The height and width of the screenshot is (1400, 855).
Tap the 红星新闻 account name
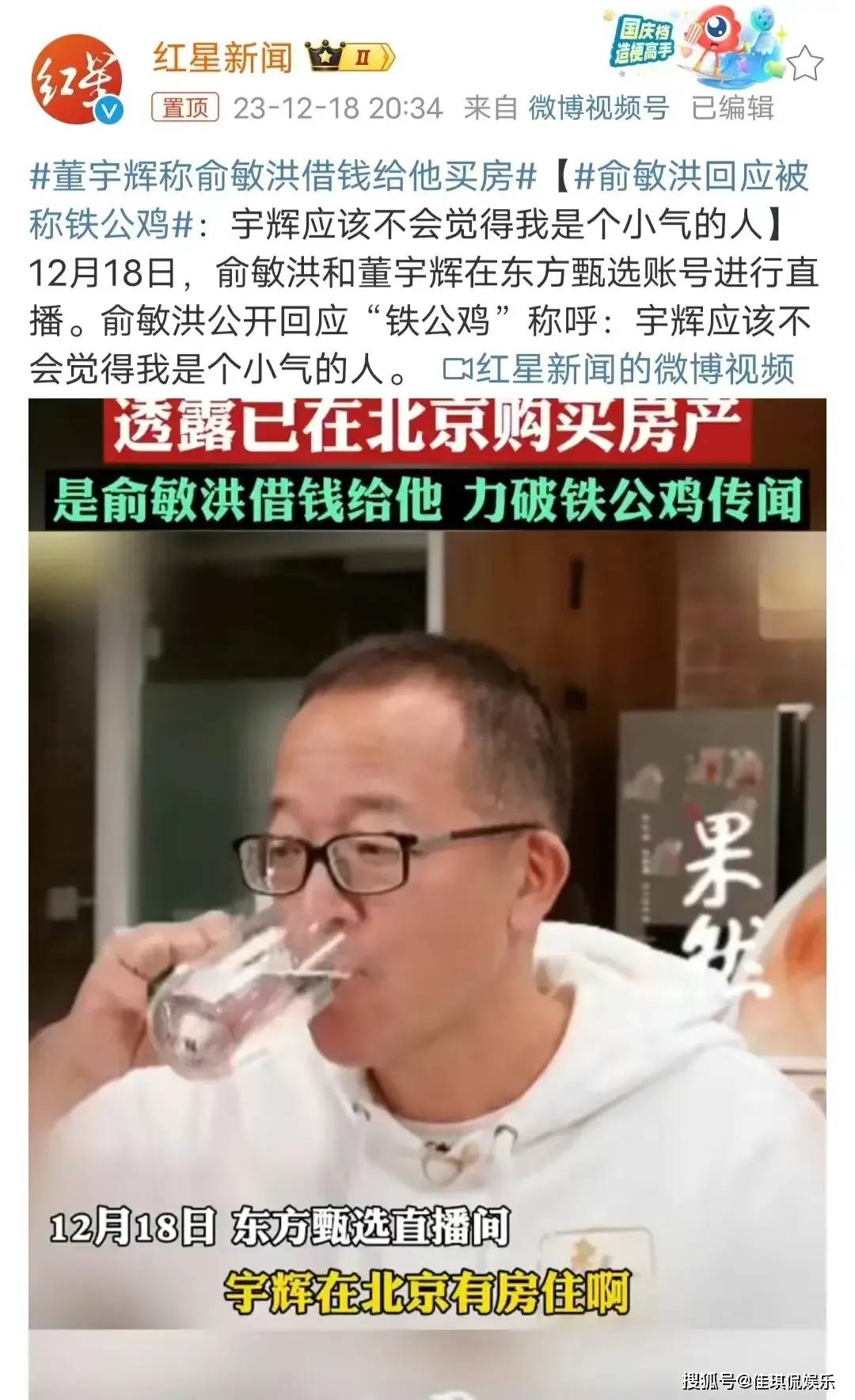pos(222,58)
